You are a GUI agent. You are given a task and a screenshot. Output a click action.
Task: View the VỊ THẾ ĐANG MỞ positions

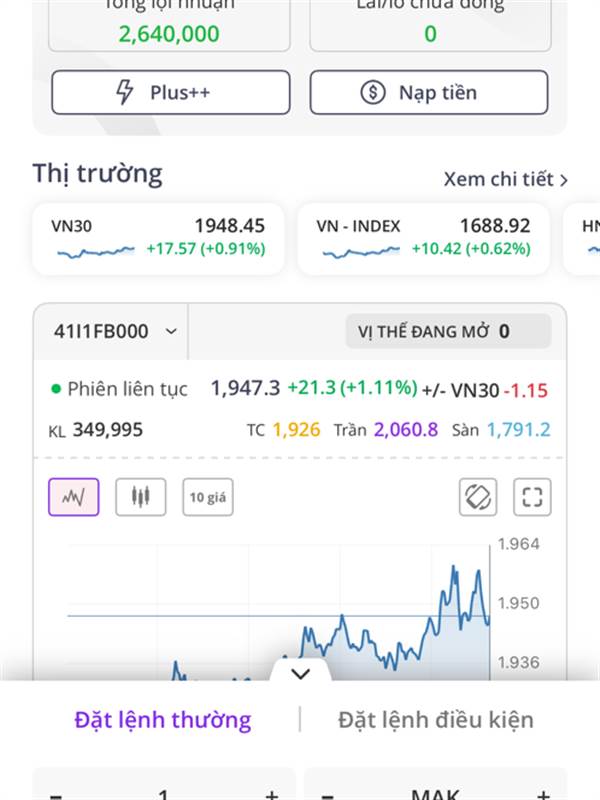coord(448,332)
